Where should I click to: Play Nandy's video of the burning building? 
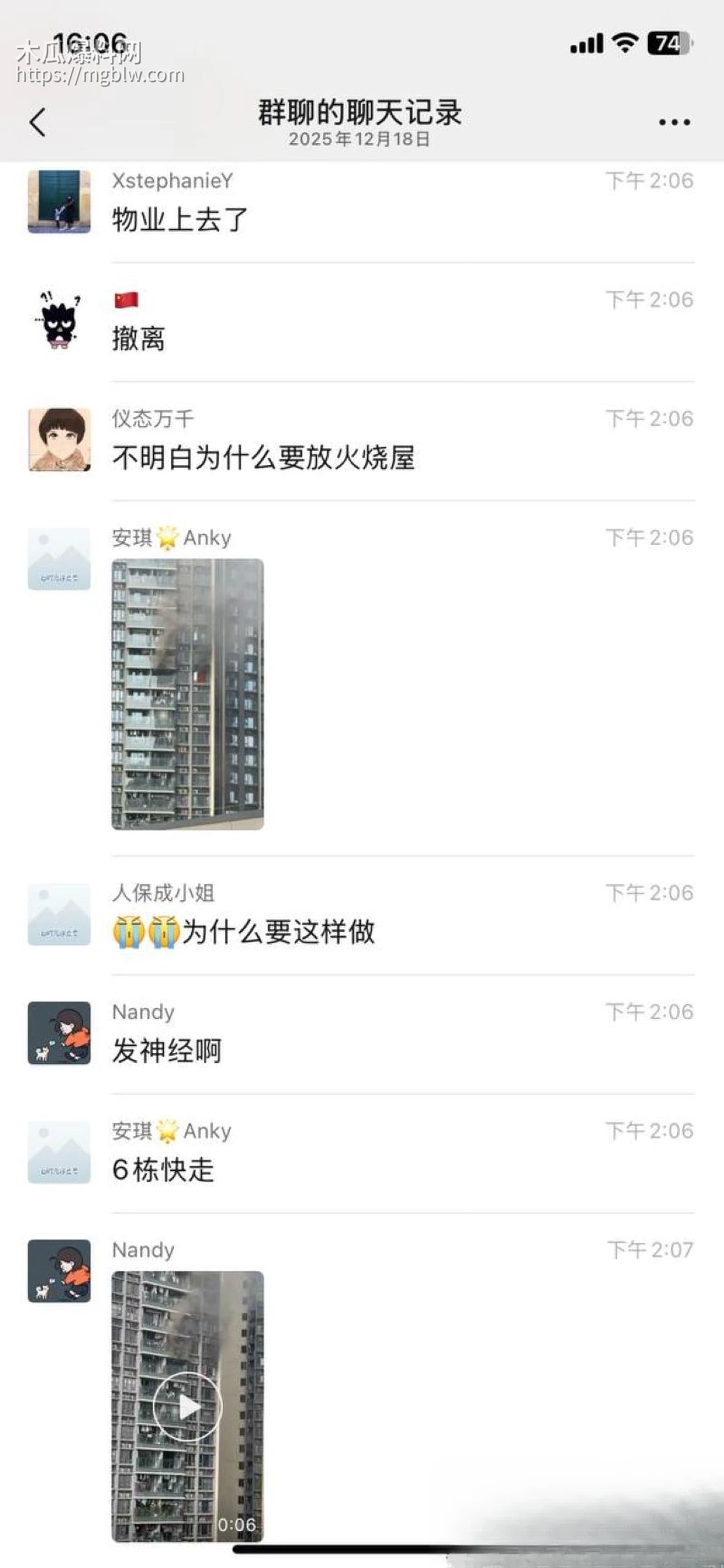tap(189, 1406)
